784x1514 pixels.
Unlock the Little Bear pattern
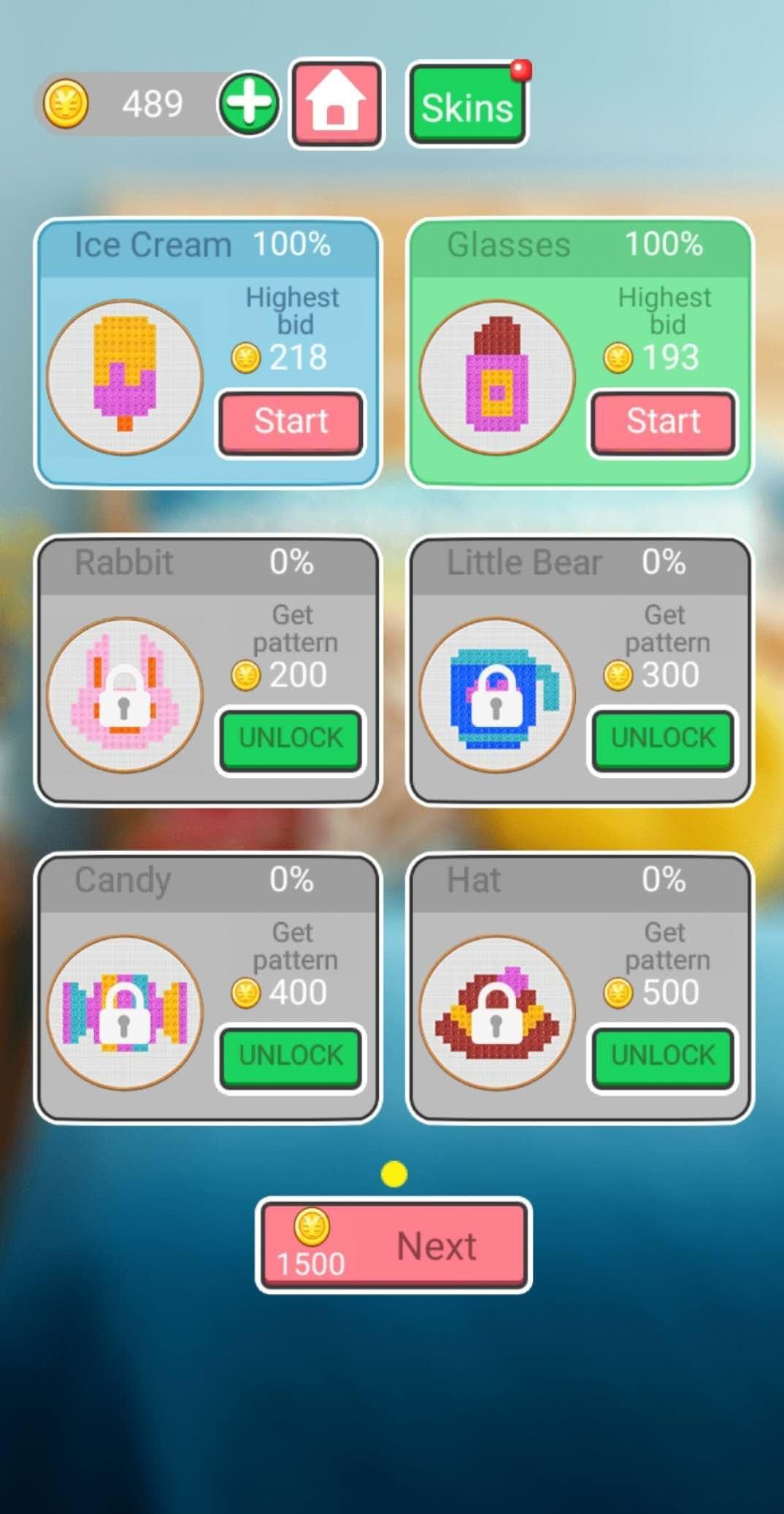coord(663,739)
